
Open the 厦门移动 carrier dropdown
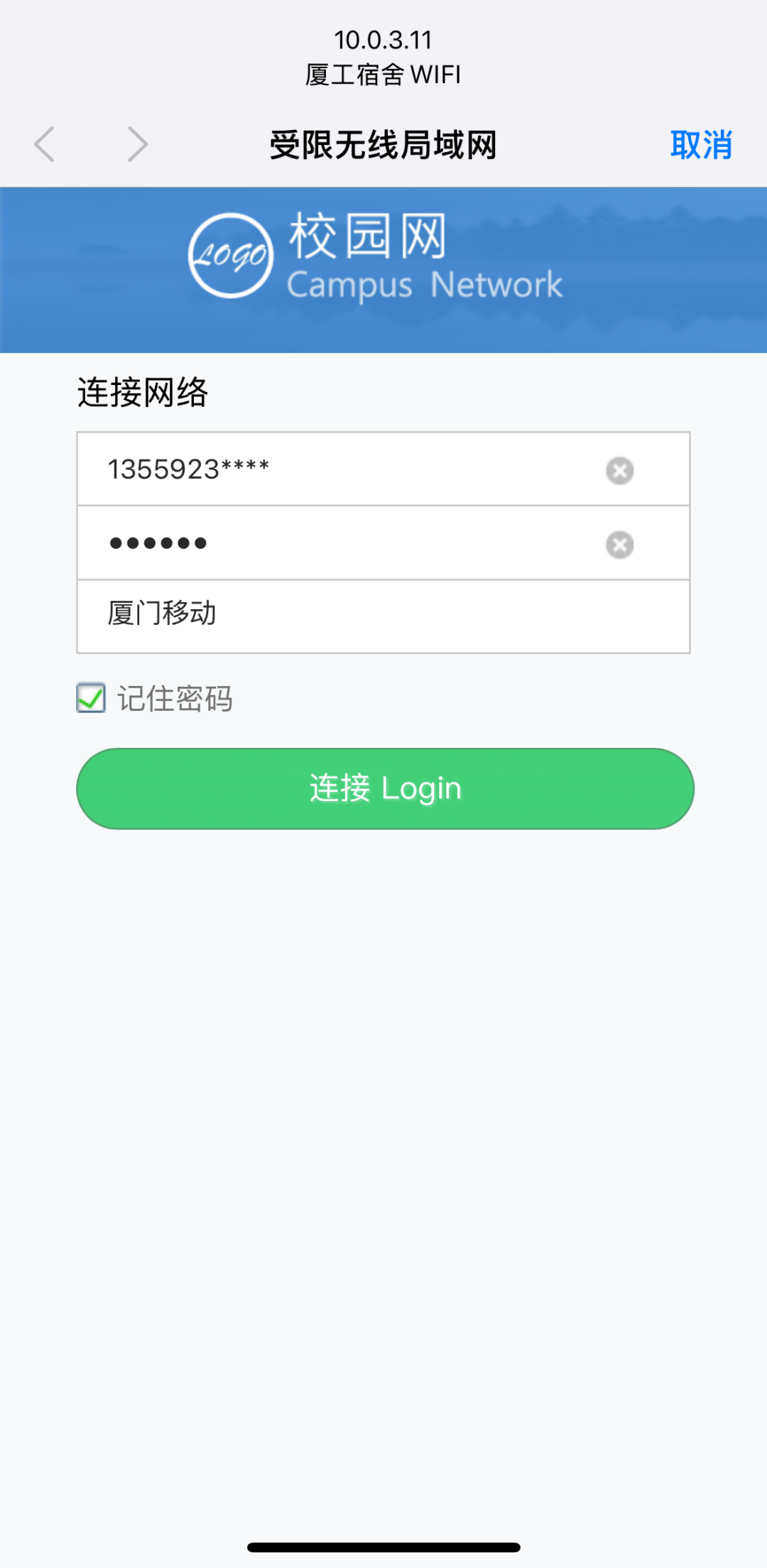click(x=383, y=616)
